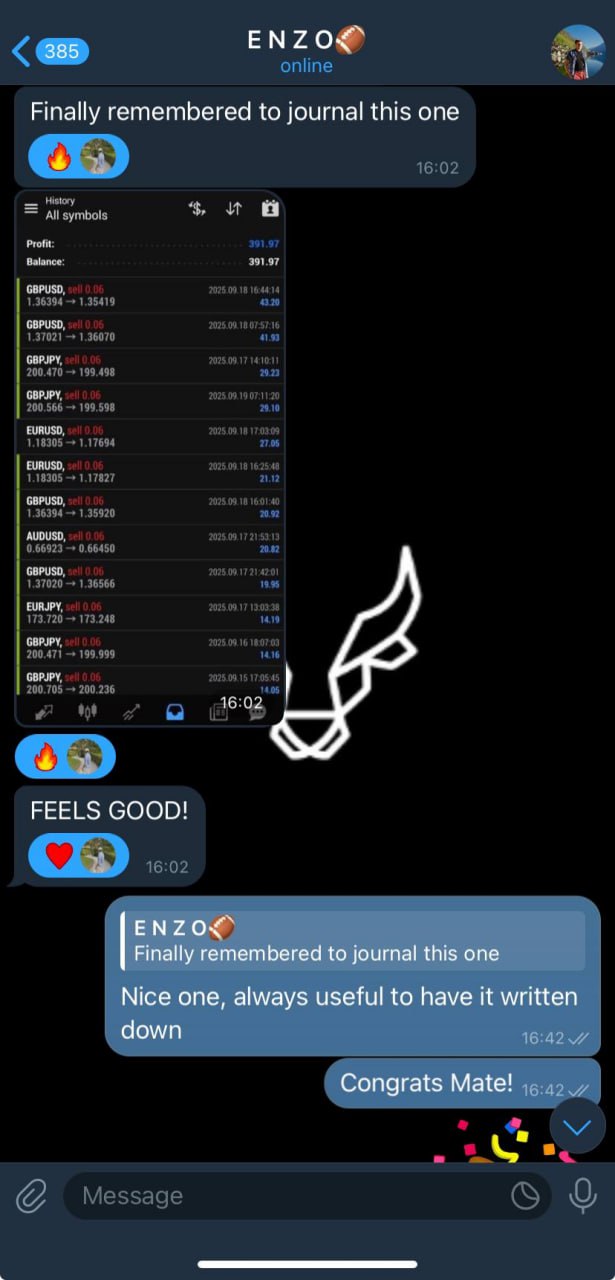615x1280 pixels.
Task: Open the sticker panel icon
Action: (525, 1195)
